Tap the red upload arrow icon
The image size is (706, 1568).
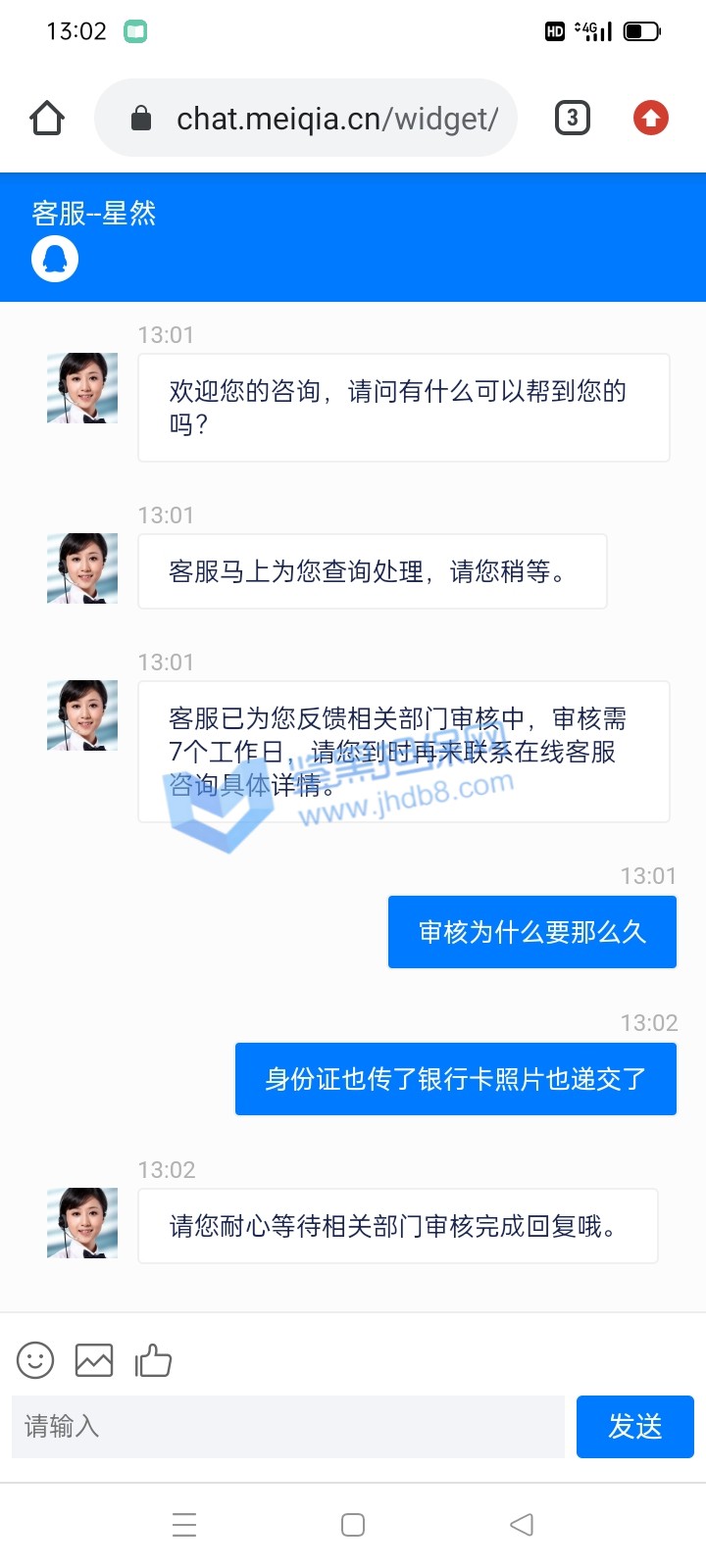650,119
